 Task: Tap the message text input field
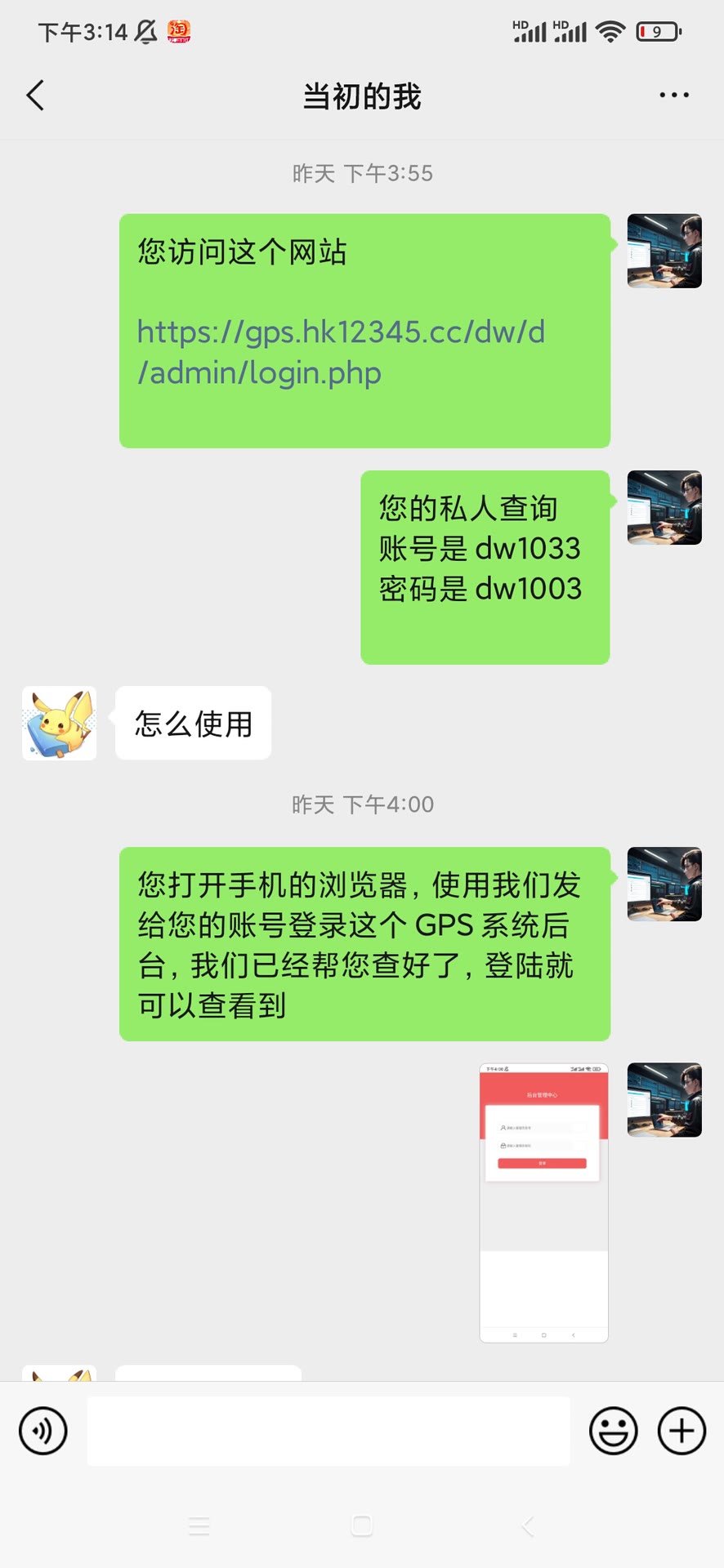click(327, 1431)
